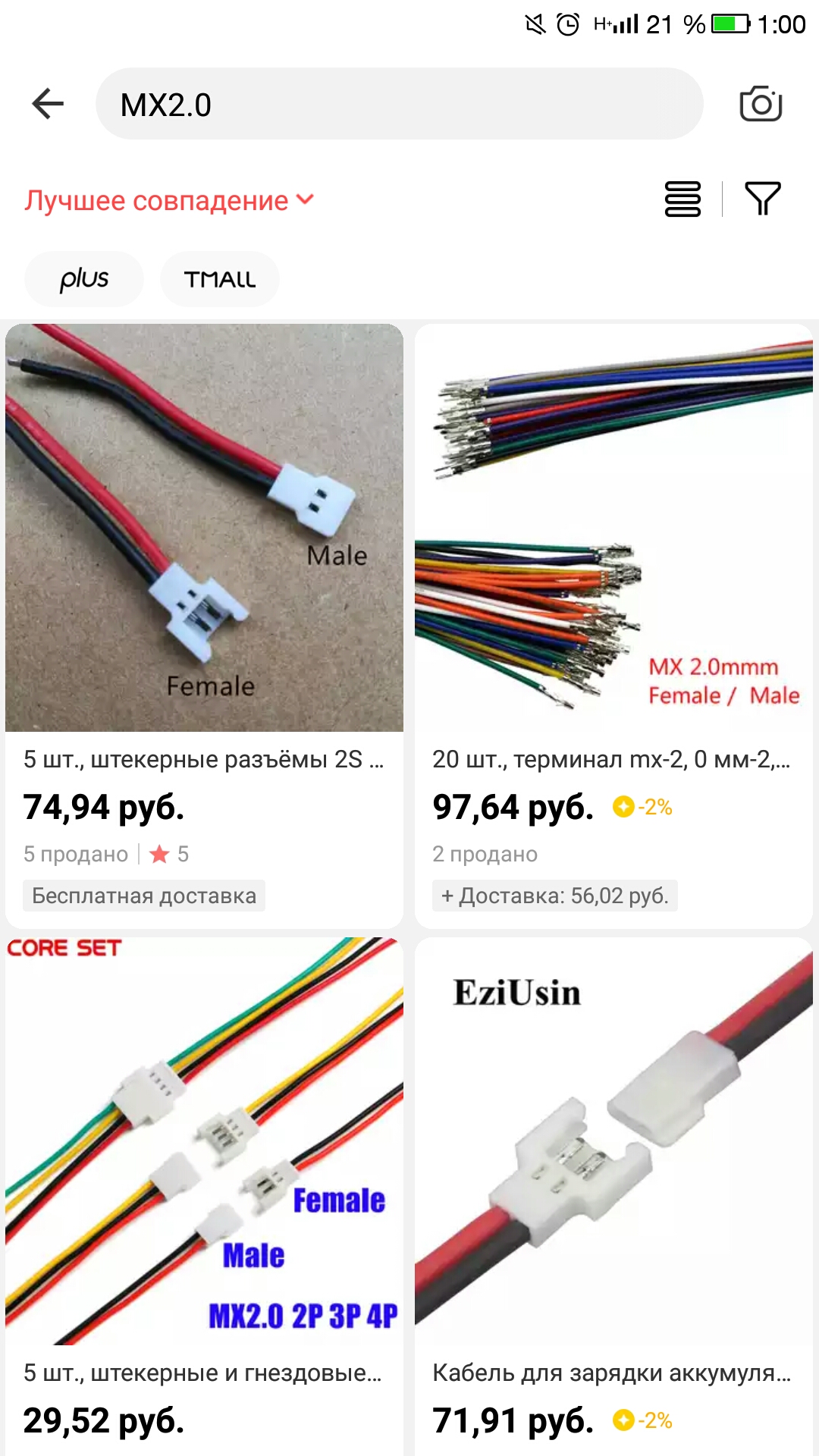The height and width of the screenshot is (1456, 819).
Task: Select the TMALL filter chip
Action: pos(220,279)
